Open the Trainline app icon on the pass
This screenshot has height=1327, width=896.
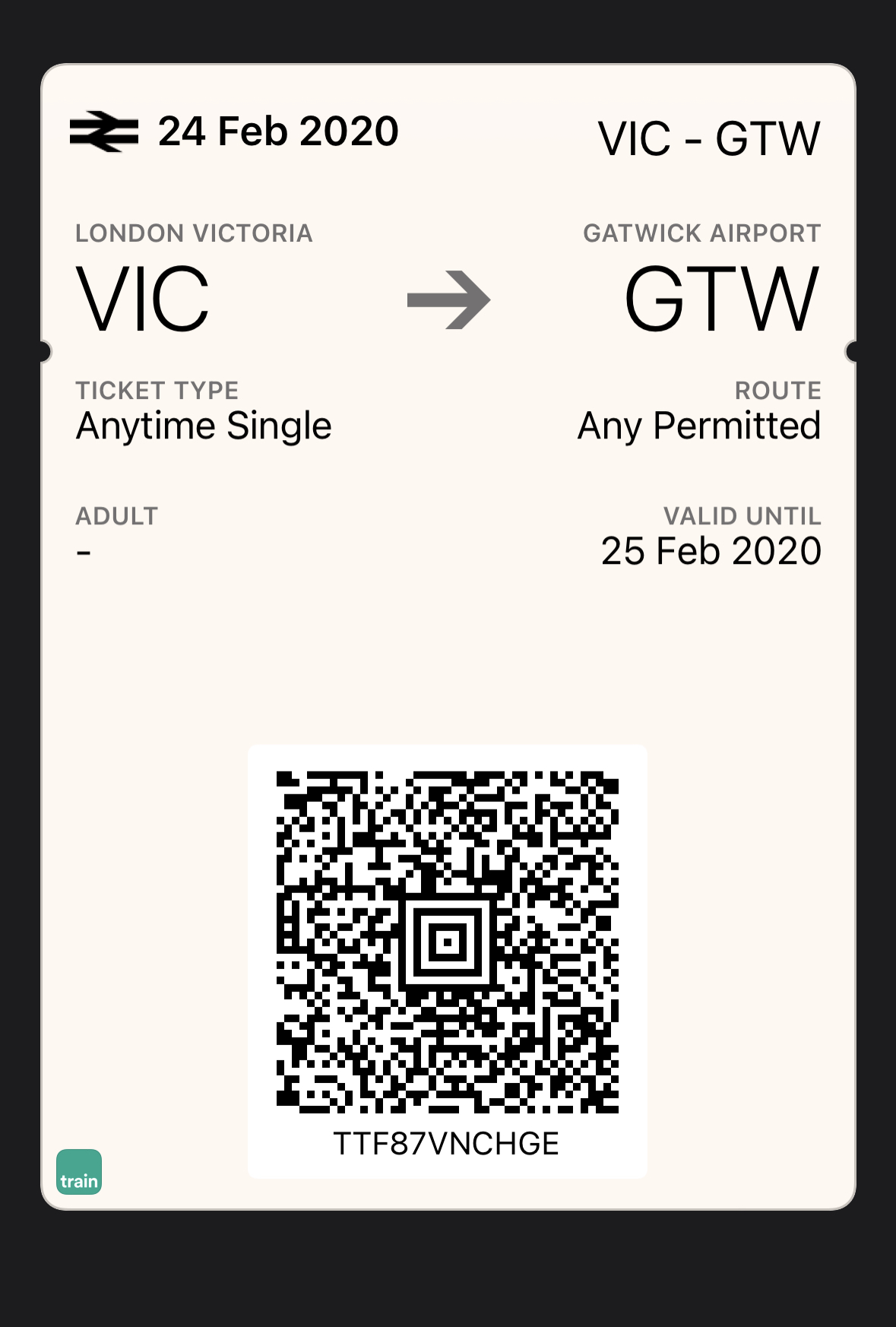tap(79, 1171)
